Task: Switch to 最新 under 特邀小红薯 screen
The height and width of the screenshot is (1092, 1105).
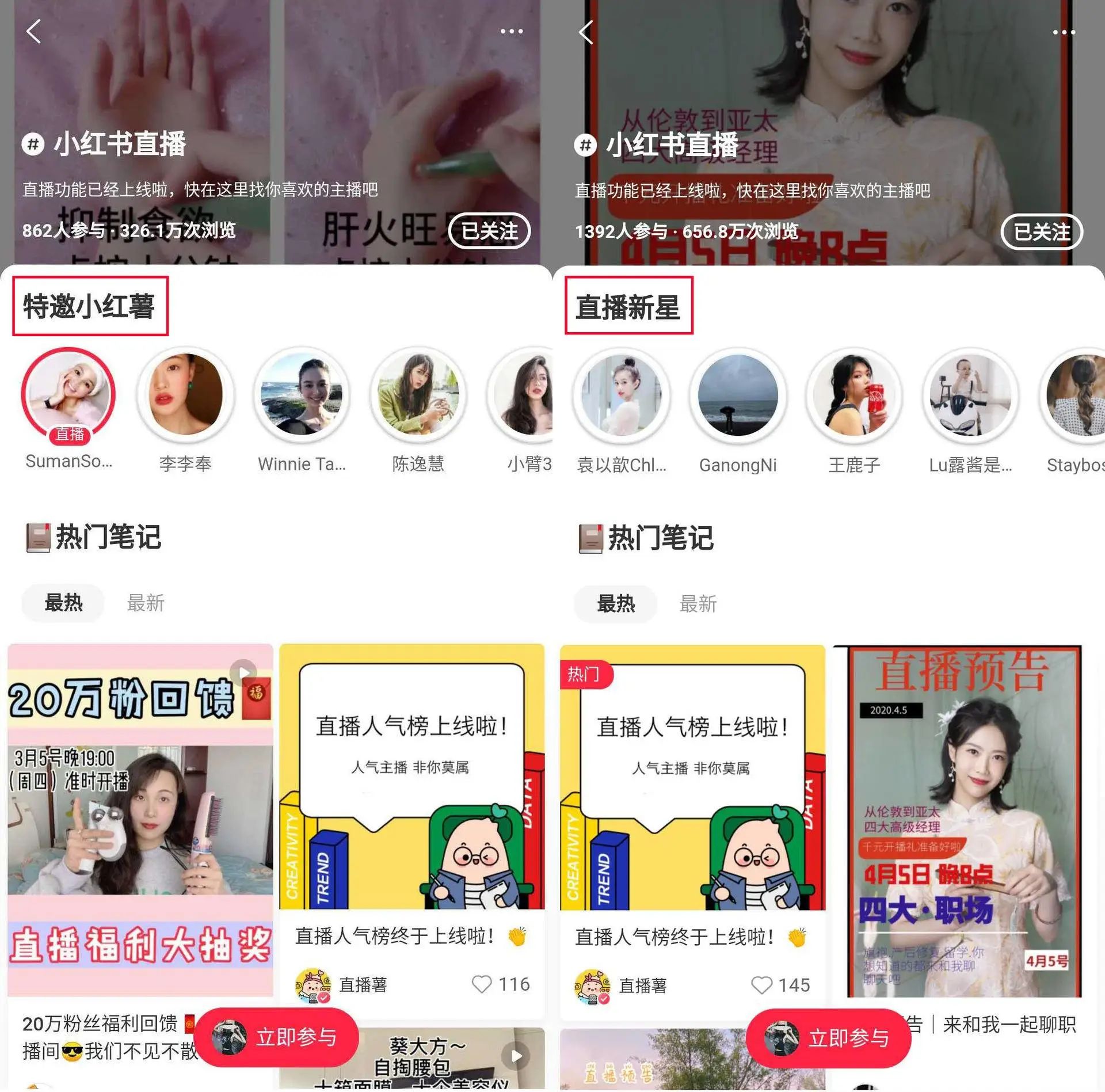Action: click(x=146, y=603)
